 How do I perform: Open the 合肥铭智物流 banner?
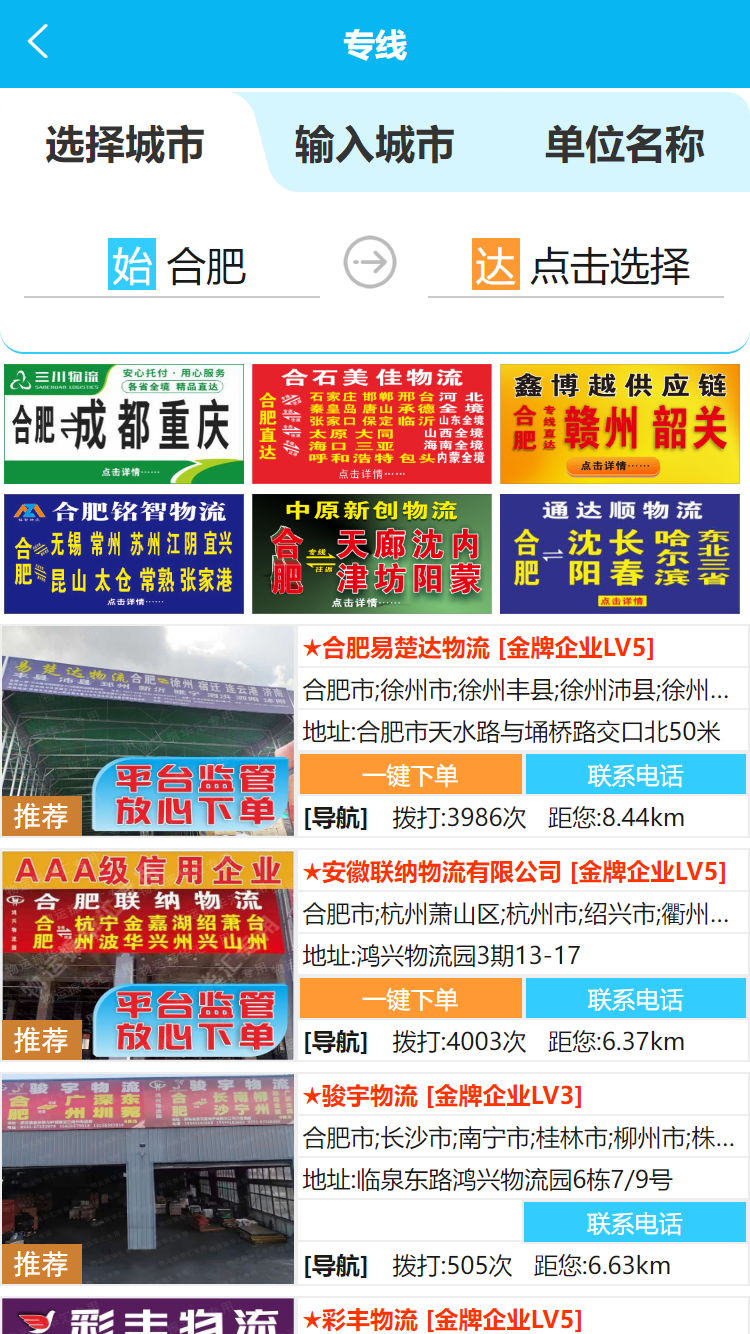pyautogui.click(x=124, y=554)
